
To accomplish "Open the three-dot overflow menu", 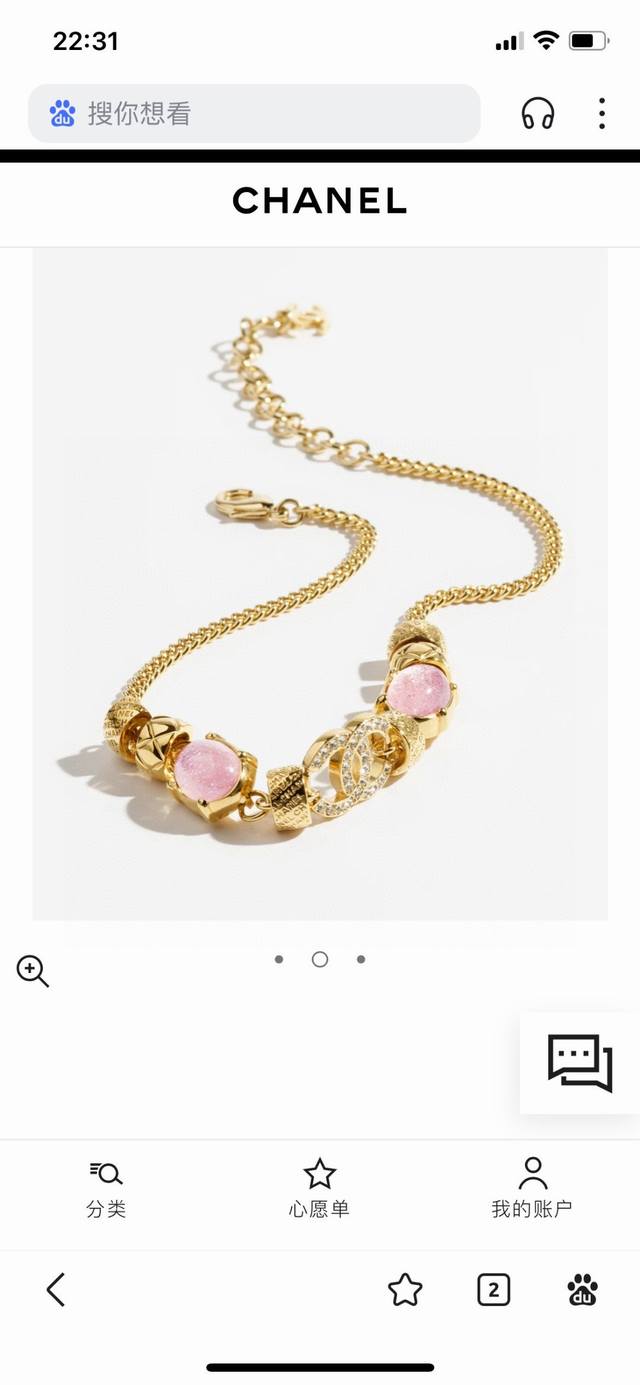I will pyautogui.click(x=601, y=113).
